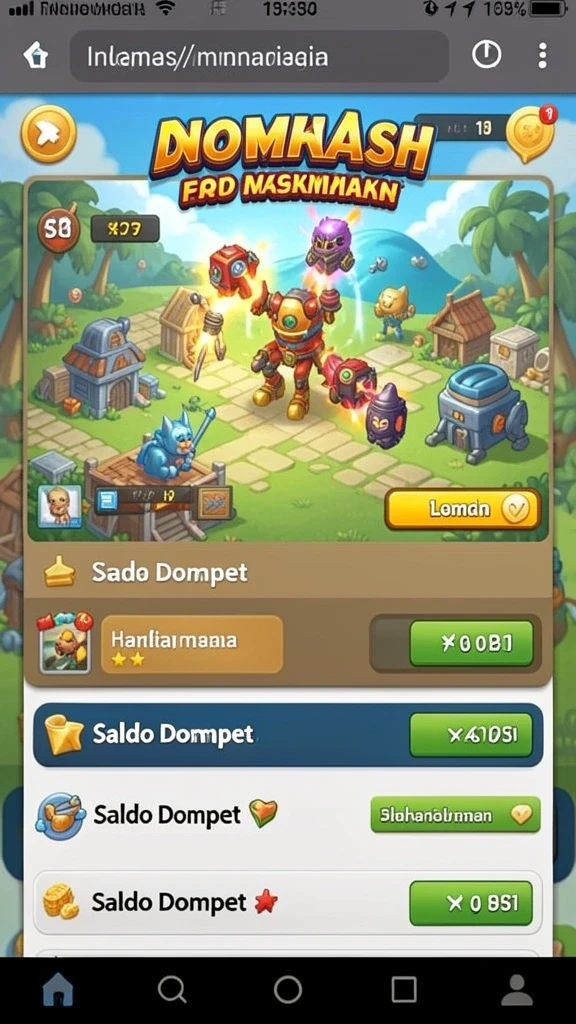Switch to the bottom Home tab

coord(58,990)
